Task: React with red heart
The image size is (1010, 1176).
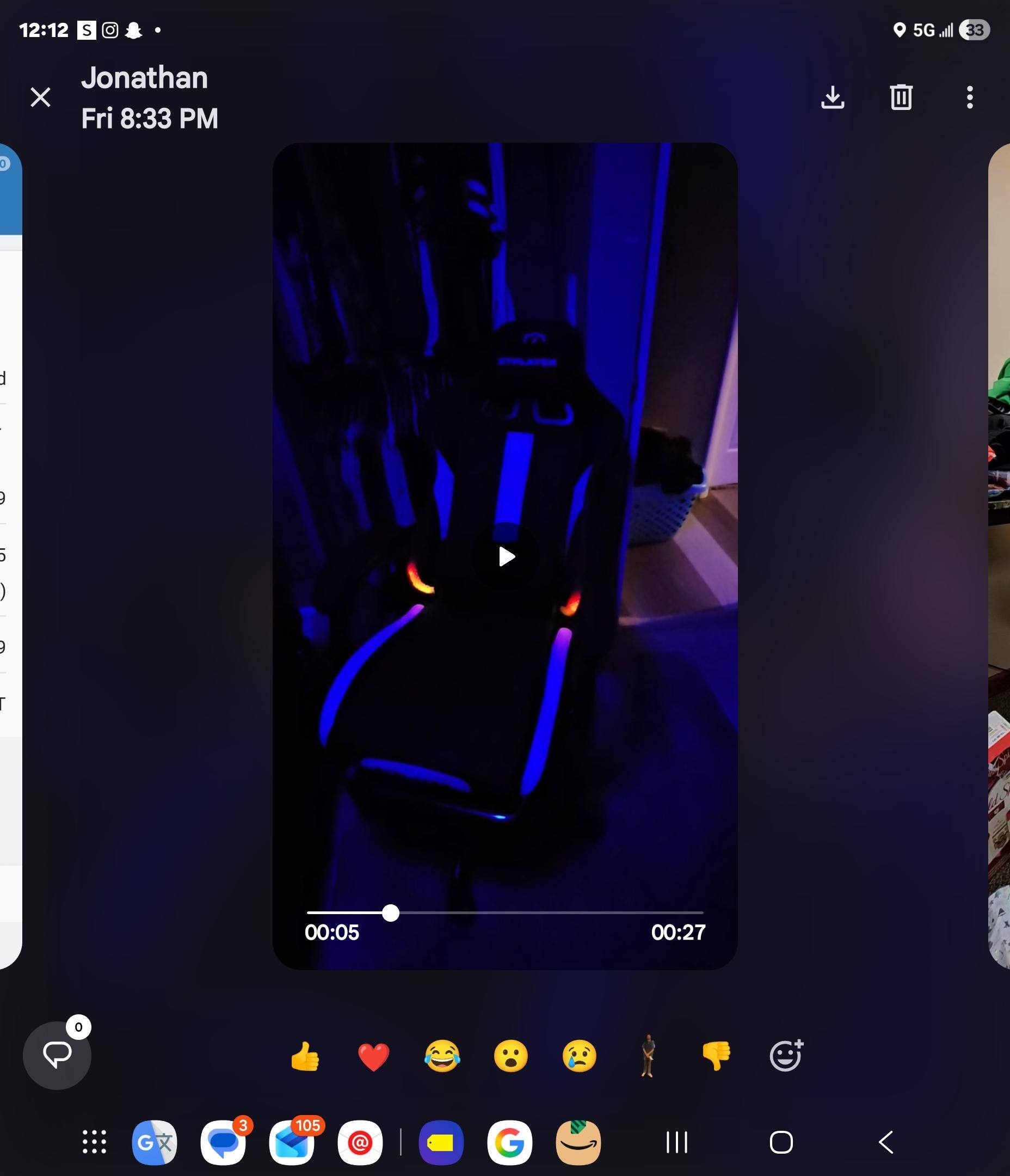Action: point(374,1056)
